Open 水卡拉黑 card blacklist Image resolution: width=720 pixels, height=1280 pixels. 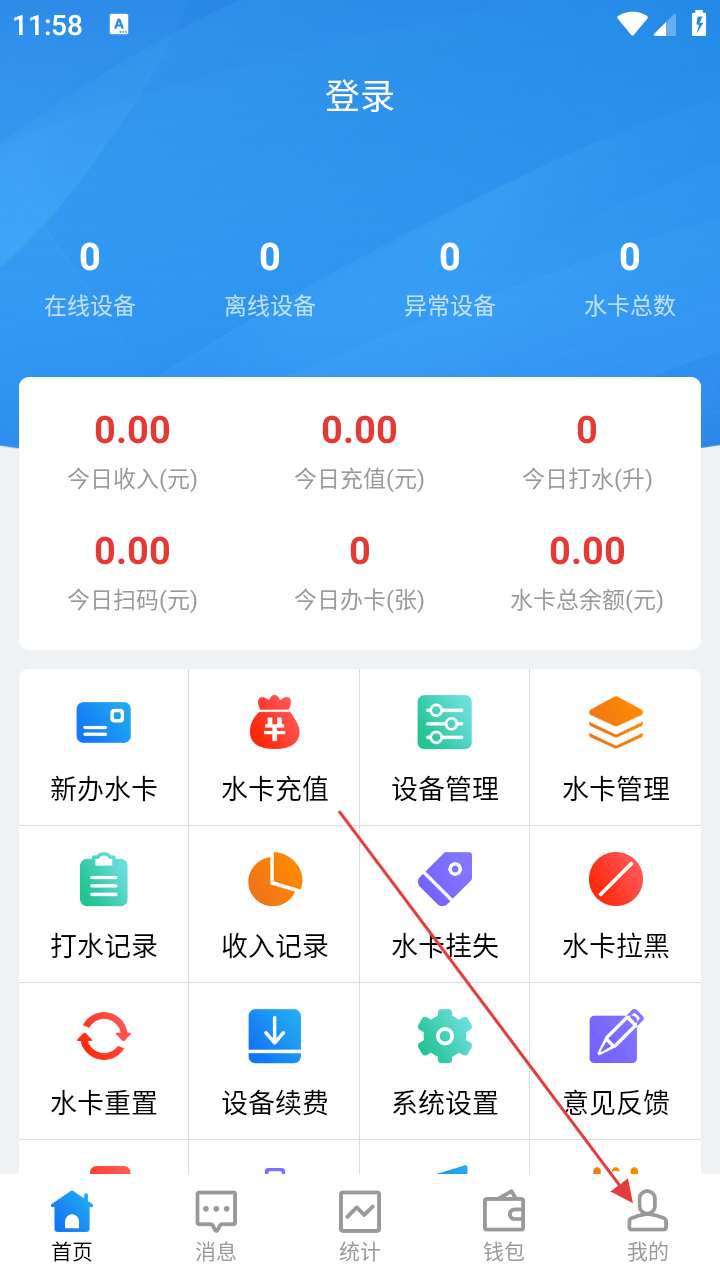[x=615, y=905]
